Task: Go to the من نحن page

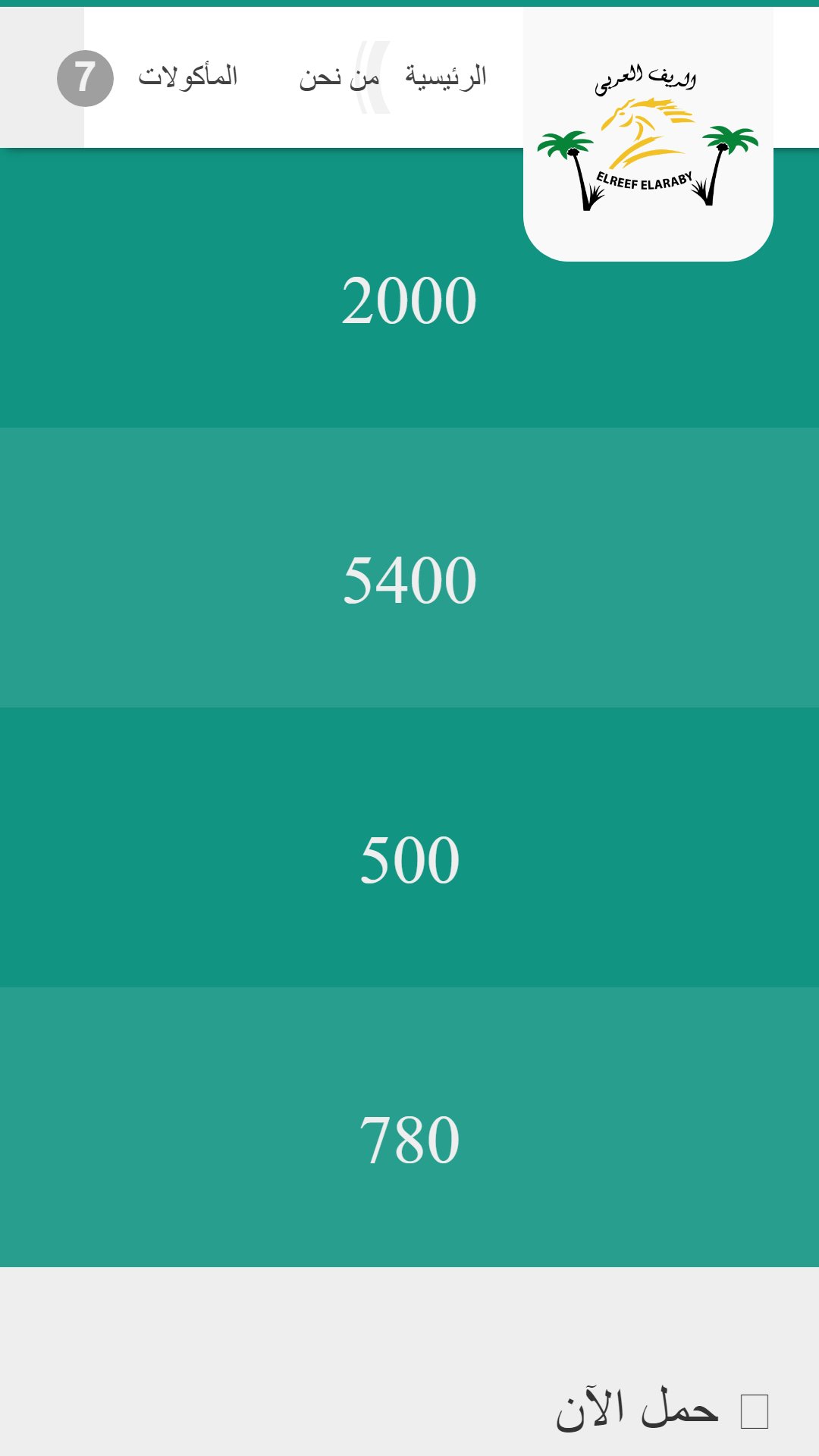Action: (339, 77)
